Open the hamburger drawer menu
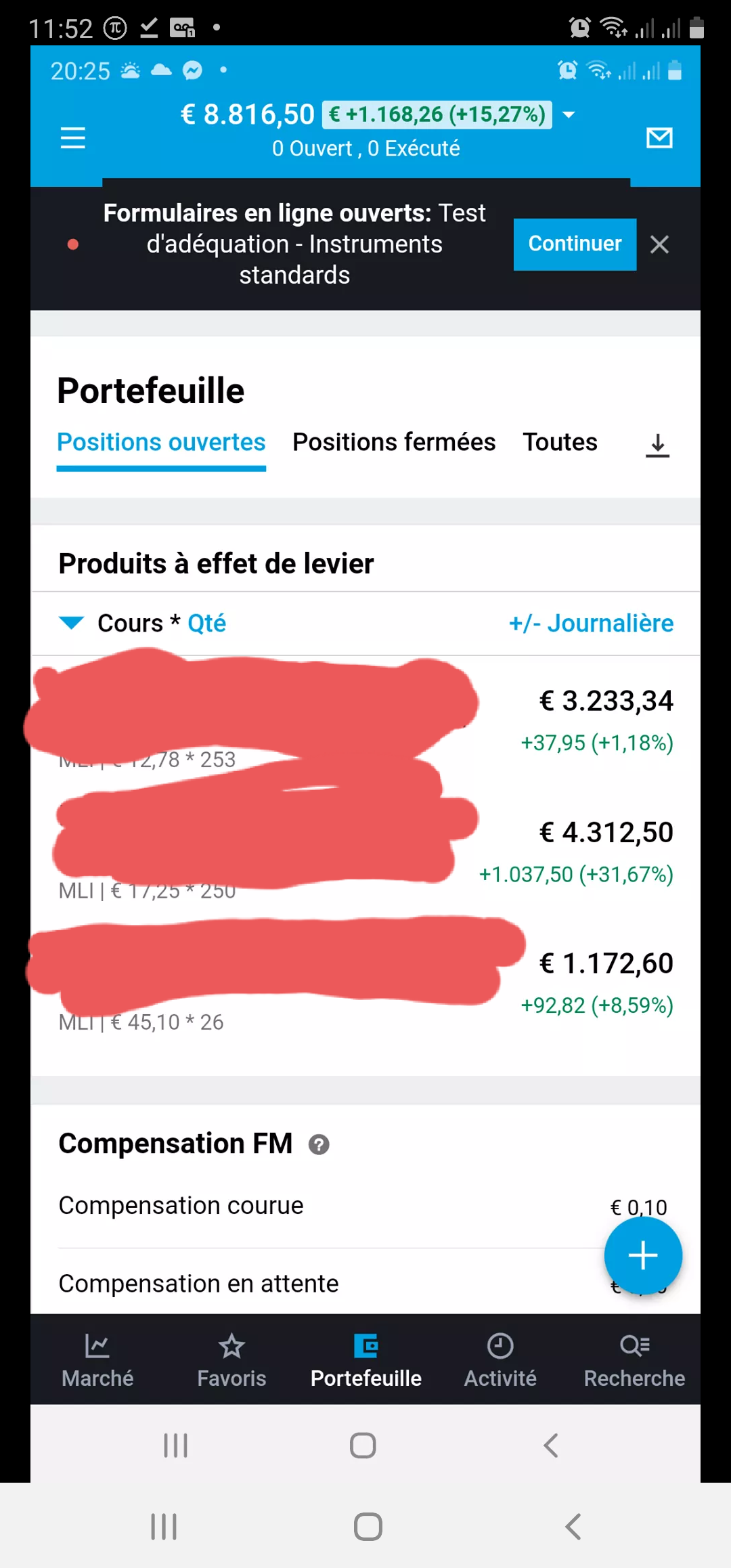This screenshot has height=1568, width=731. coord(73,138)
